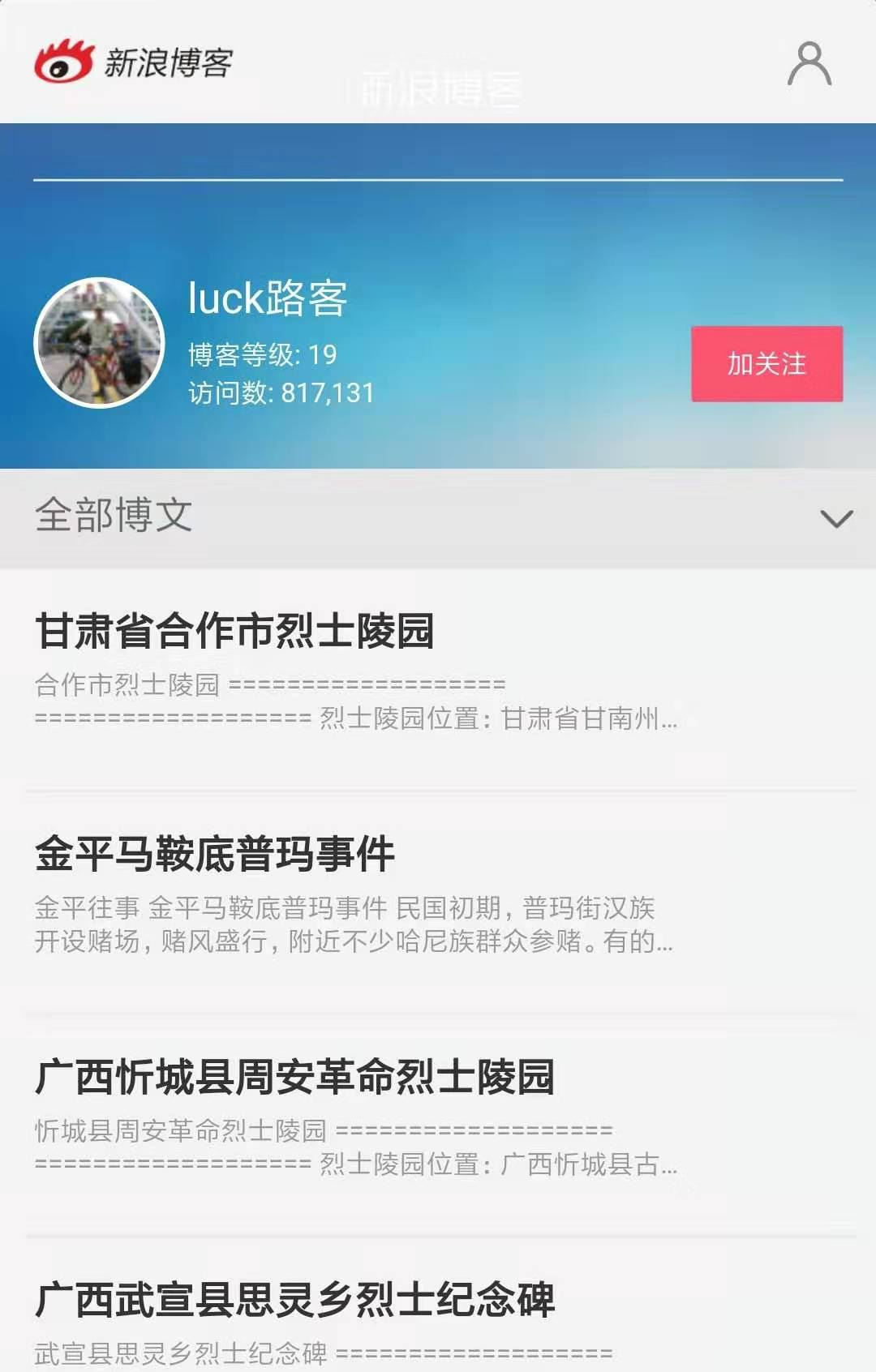
Task: Tap the 加关注 follow button
Action: (766, 364)
